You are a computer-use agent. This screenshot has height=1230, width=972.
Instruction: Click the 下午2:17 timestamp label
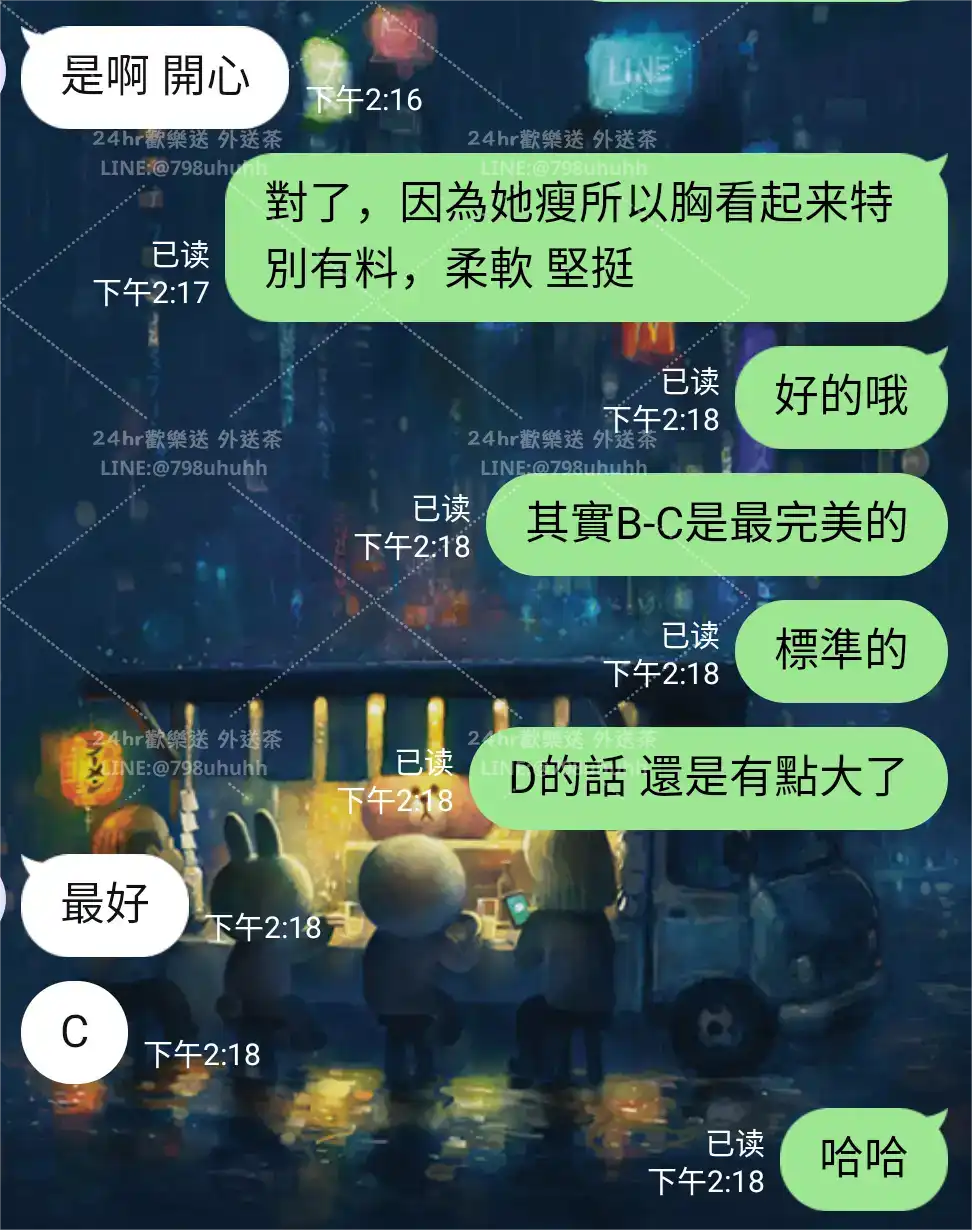pyautogui.click(x=155, y=289)
